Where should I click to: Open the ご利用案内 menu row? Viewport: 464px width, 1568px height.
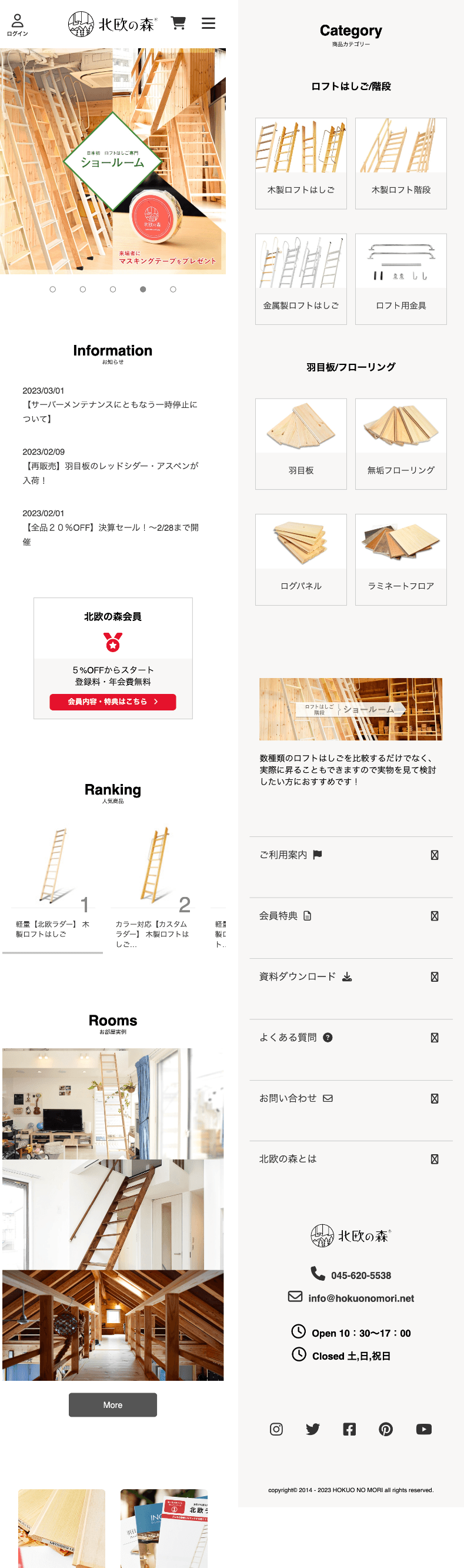coord(350,855)
